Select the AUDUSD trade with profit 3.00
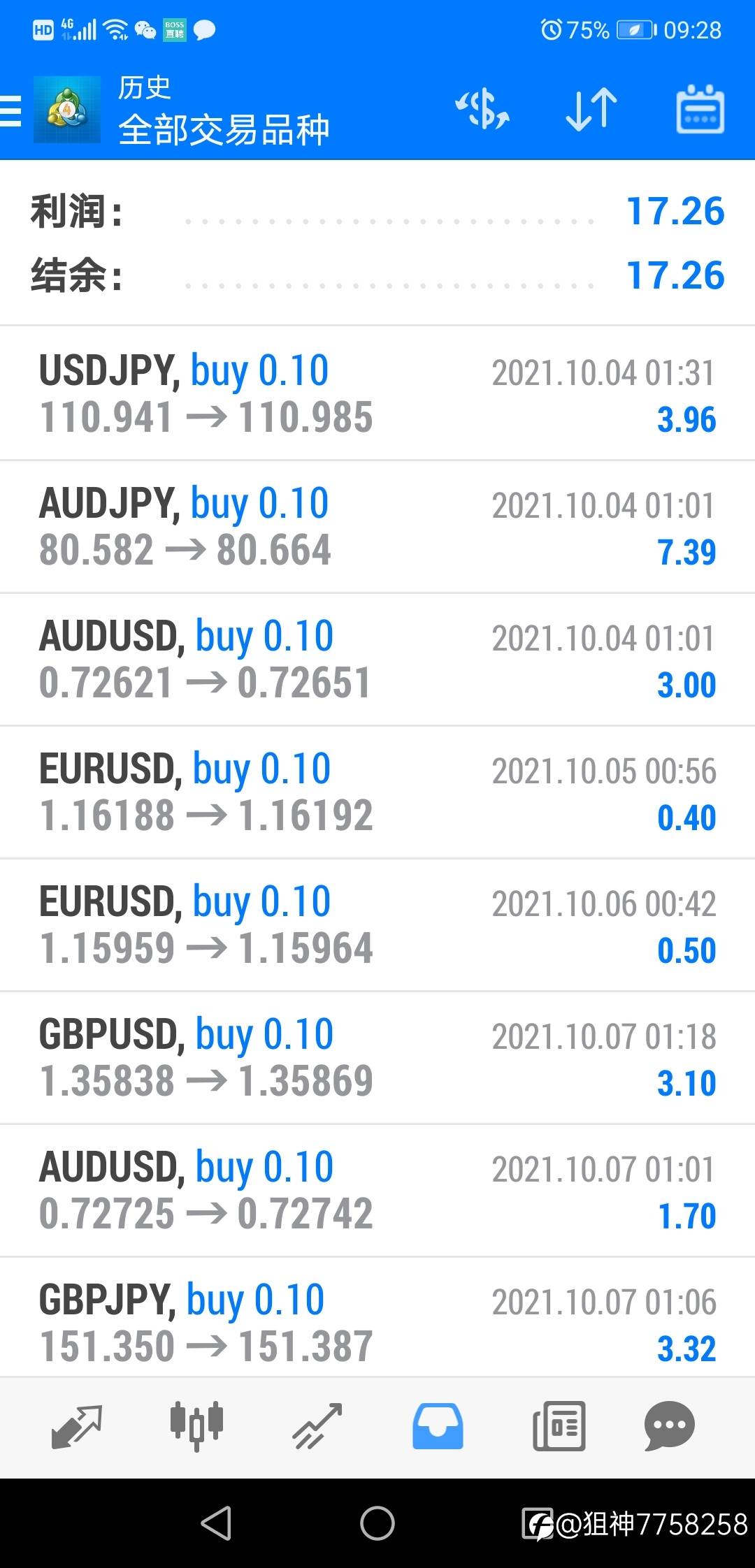Screen dimensions: 755x1568 tap(377, 660)
